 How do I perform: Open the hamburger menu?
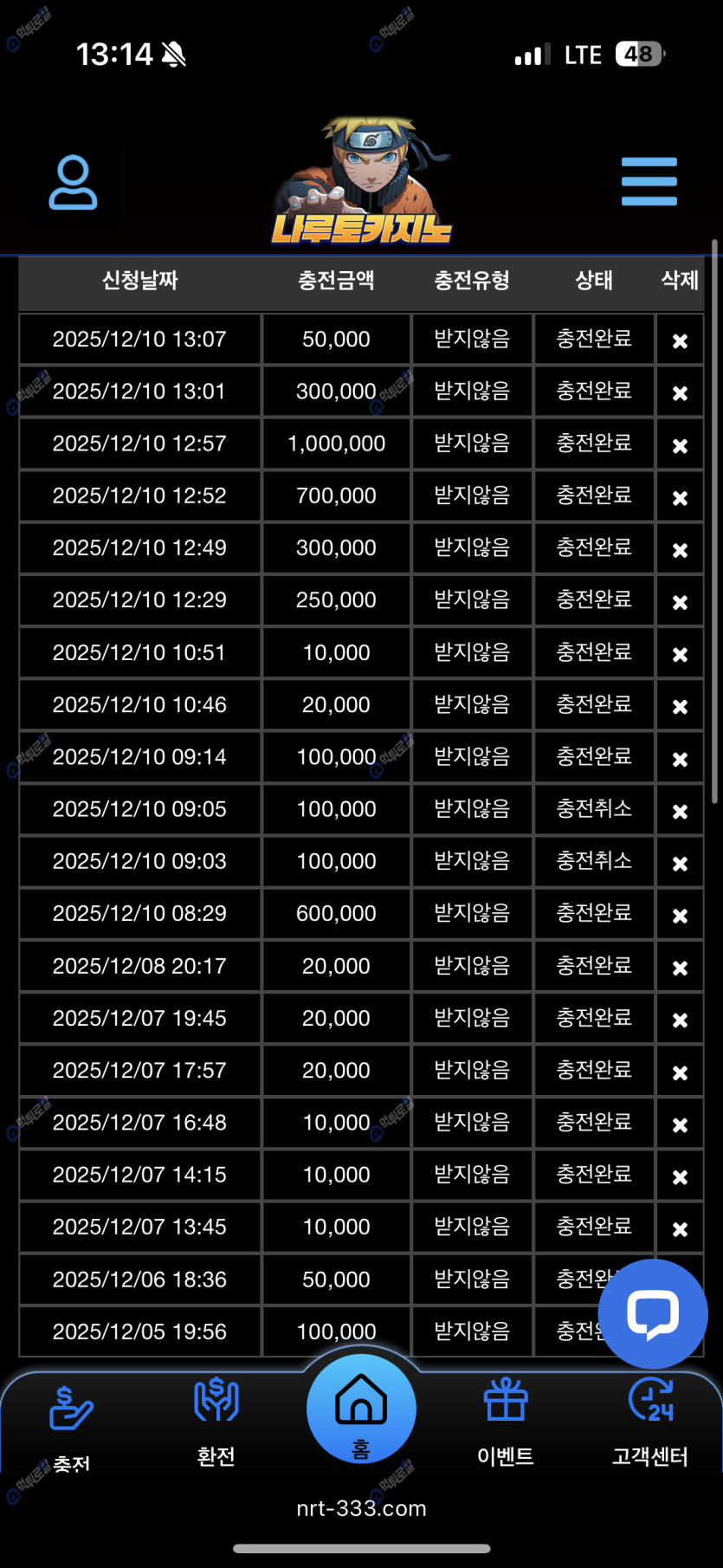[x=649, y=182]
